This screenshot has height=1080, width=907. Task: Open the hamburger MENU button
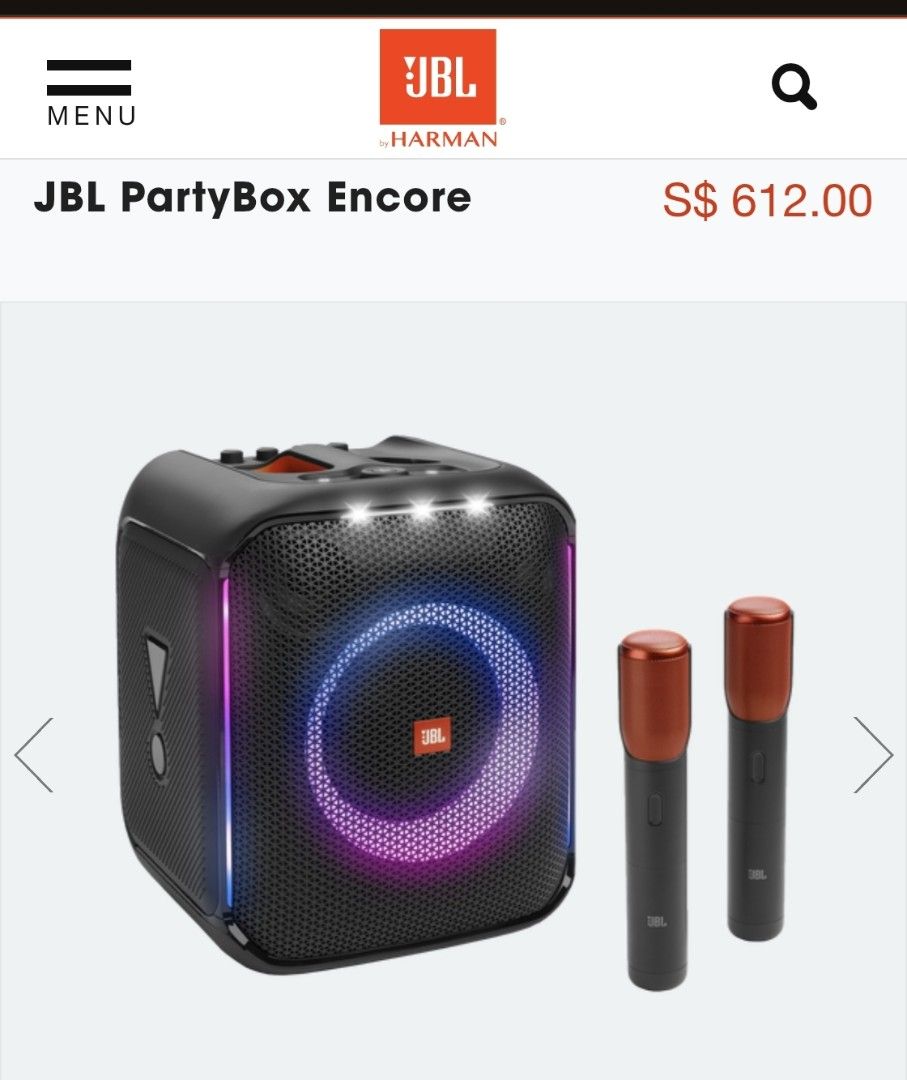pyautogui.click(x=90, y=91)
